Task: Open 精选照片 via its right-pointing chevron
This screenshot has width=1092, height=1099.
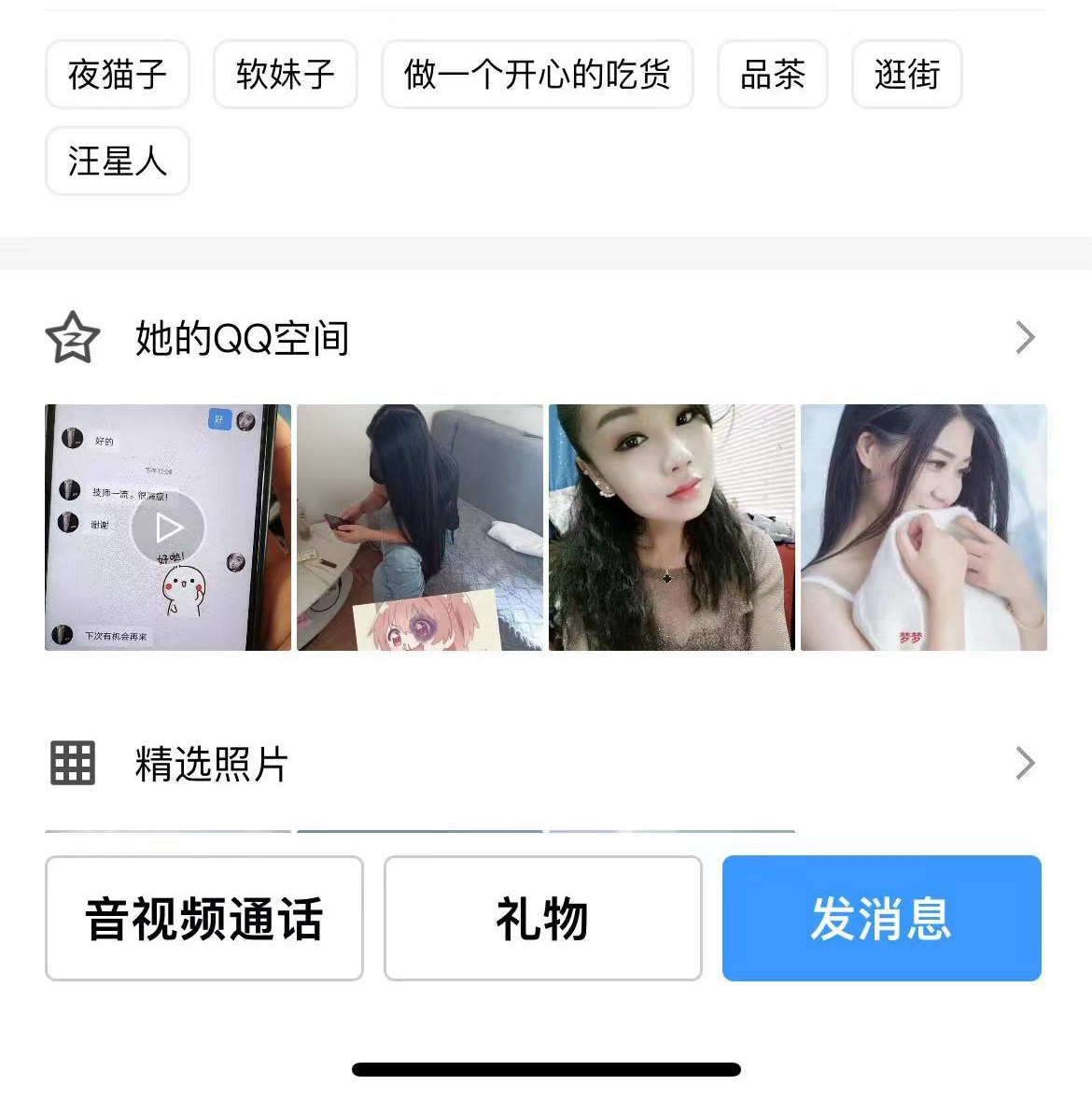Action: coord(1025,764)
